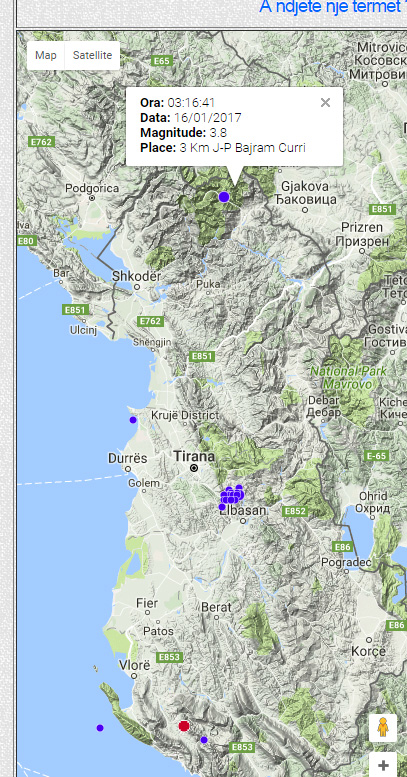Close the earthquake info popup
This screenshot has height=777, width=407.
click(x=325, y=103)
